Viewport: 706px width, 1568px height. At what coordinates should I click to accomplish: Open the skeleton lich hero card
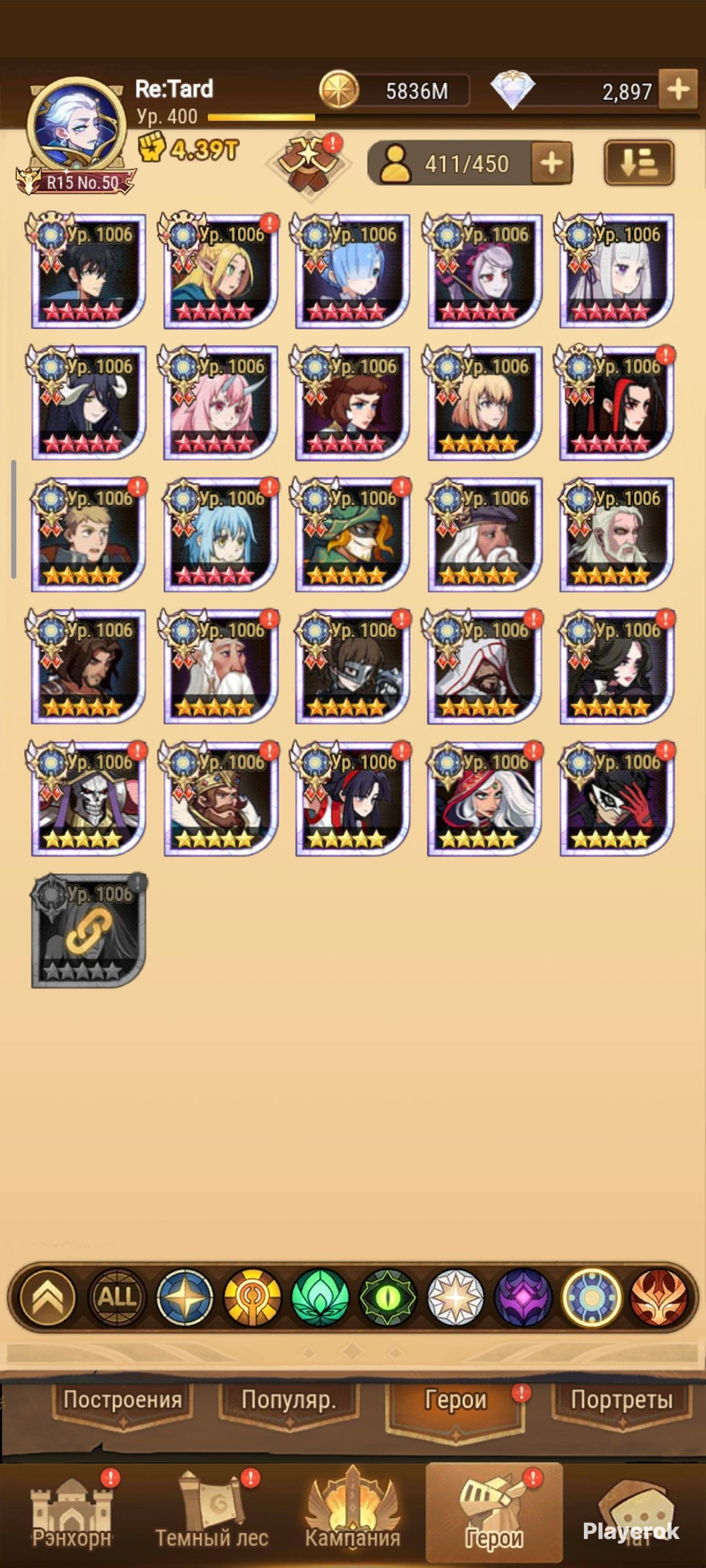point(88,799)
